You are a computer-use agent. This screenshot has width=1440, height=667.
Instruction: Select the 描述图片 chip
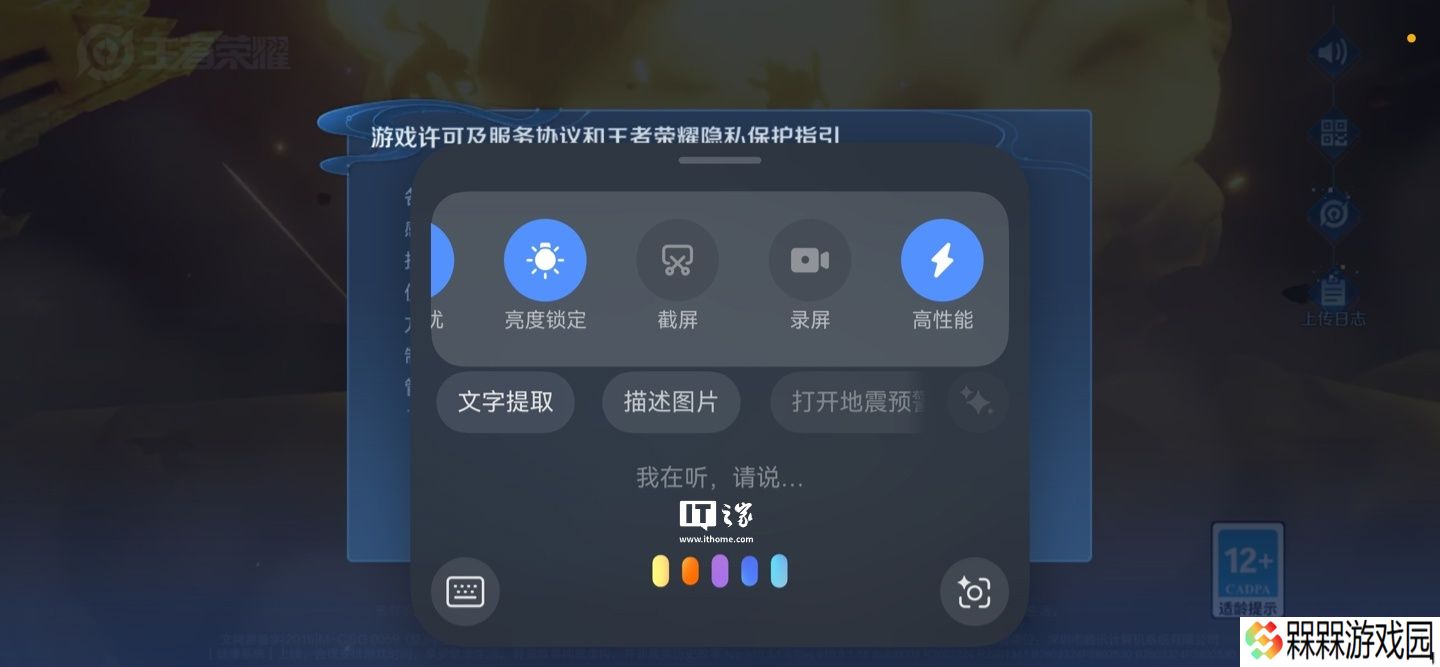tap(671, 402)
